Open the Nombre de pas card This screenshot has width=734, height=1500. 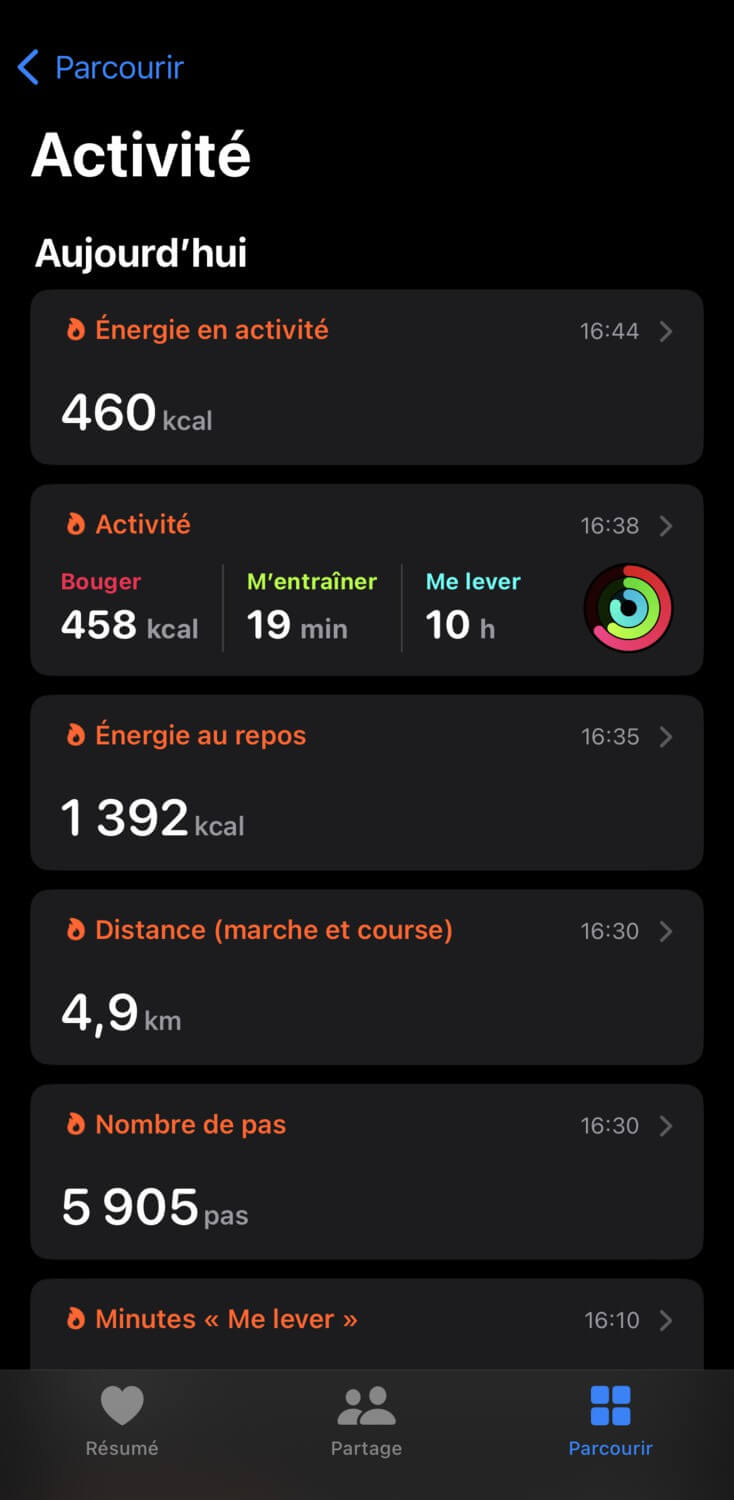tap(367, 1171)
